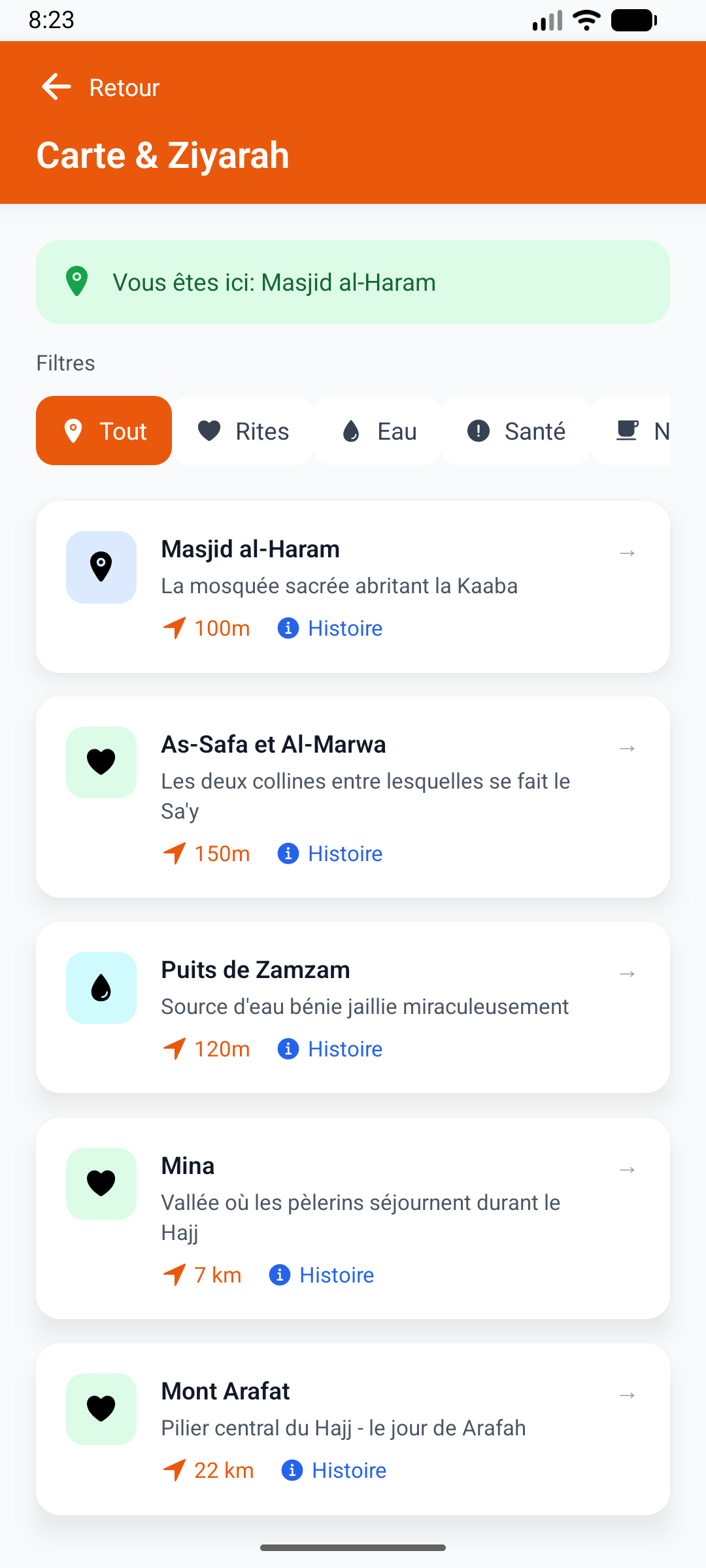
Task: Enable the Santé filter
Action: [x=515, y=431]
